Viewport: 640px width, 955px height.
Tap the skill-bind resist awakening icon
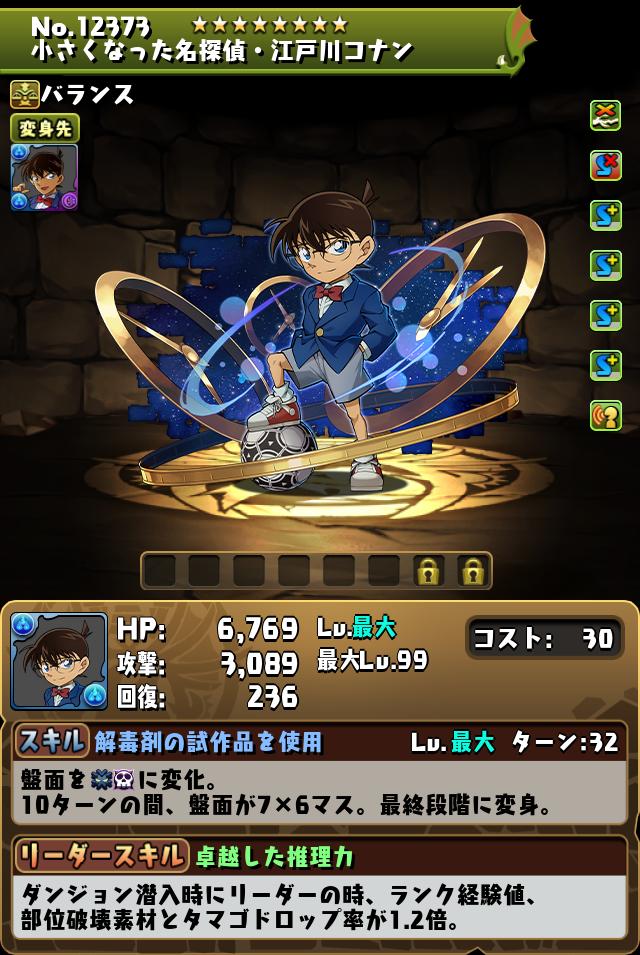point(605,165)
